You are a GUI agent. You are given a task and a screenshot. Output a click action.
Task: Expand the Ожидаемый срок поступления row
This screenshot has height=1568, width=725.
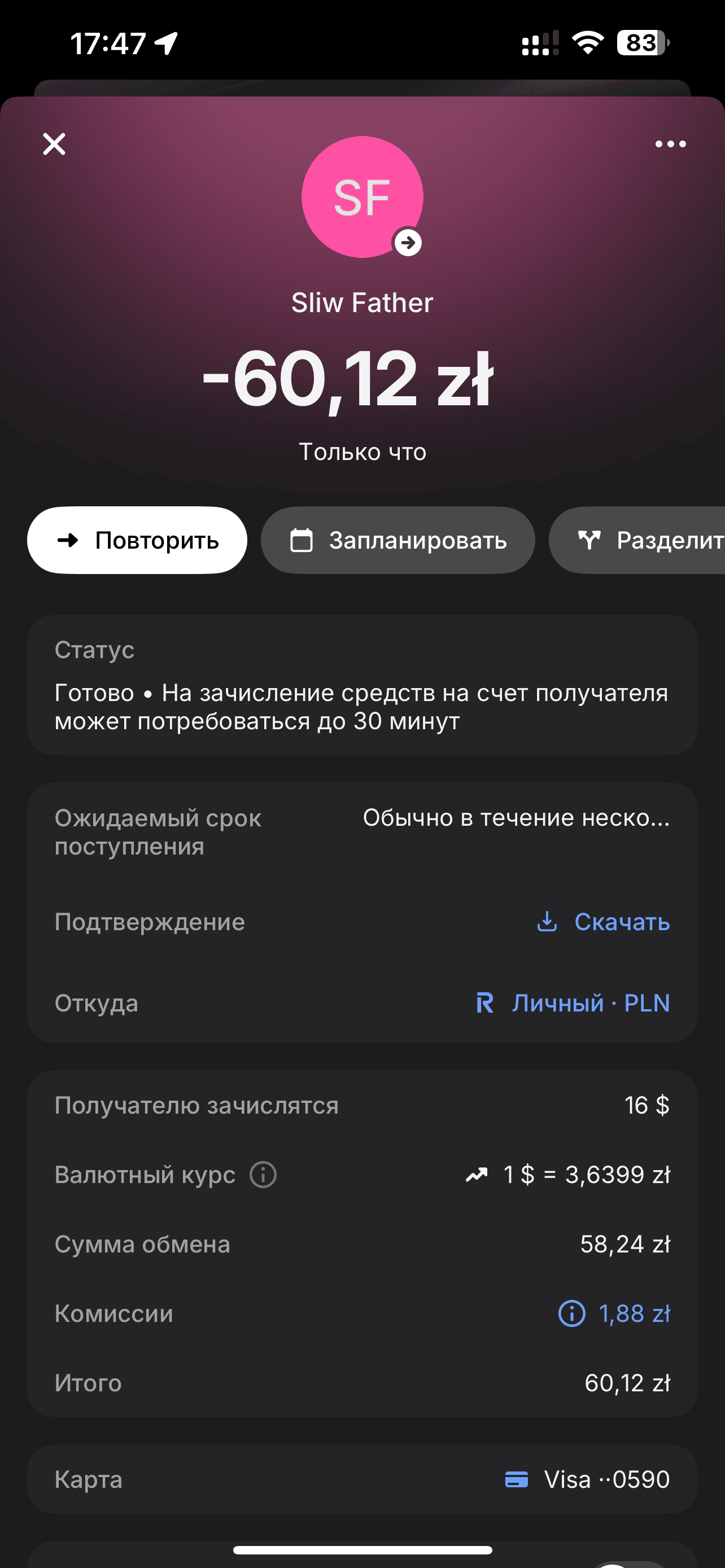click(x=362, y=832)
